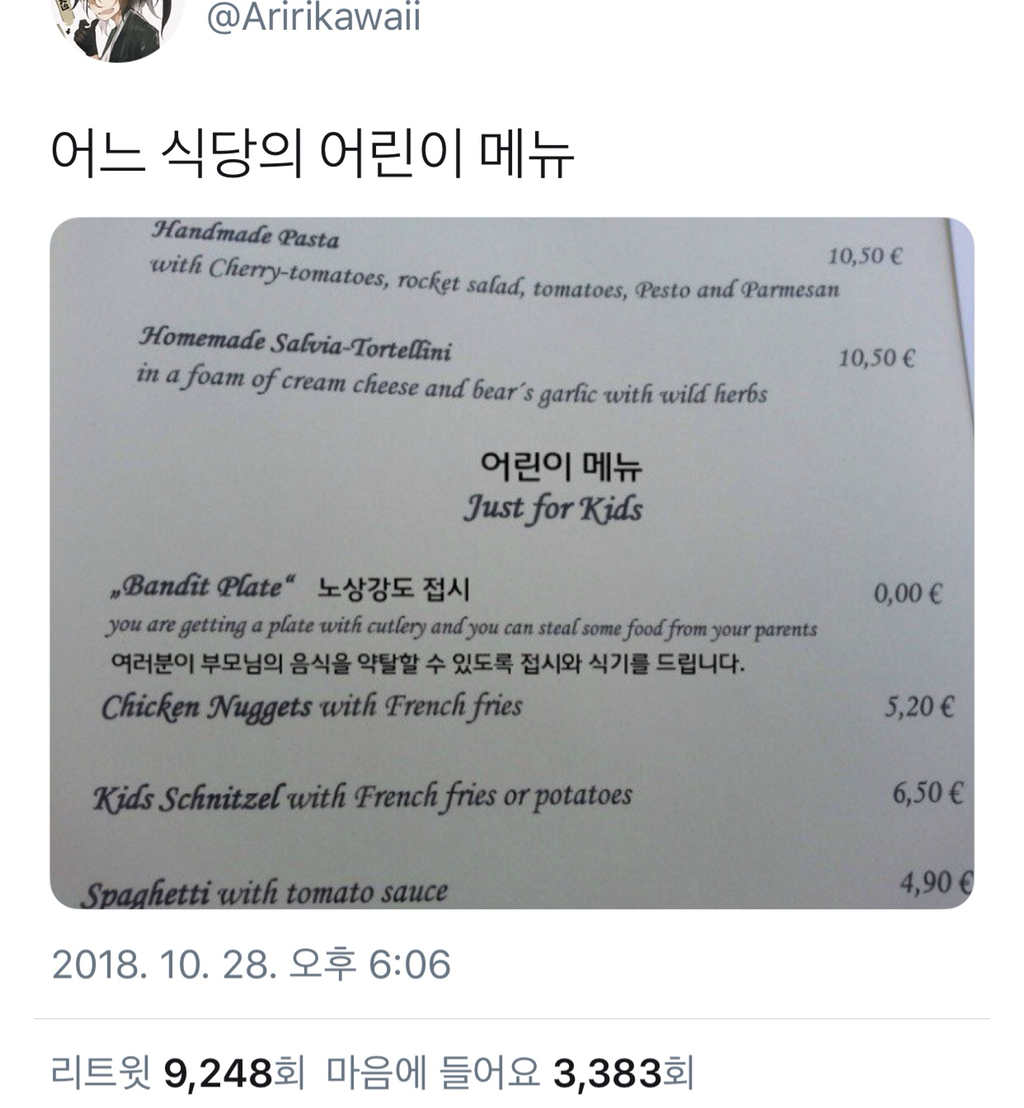View the 9,248 retweets list

176,1074
